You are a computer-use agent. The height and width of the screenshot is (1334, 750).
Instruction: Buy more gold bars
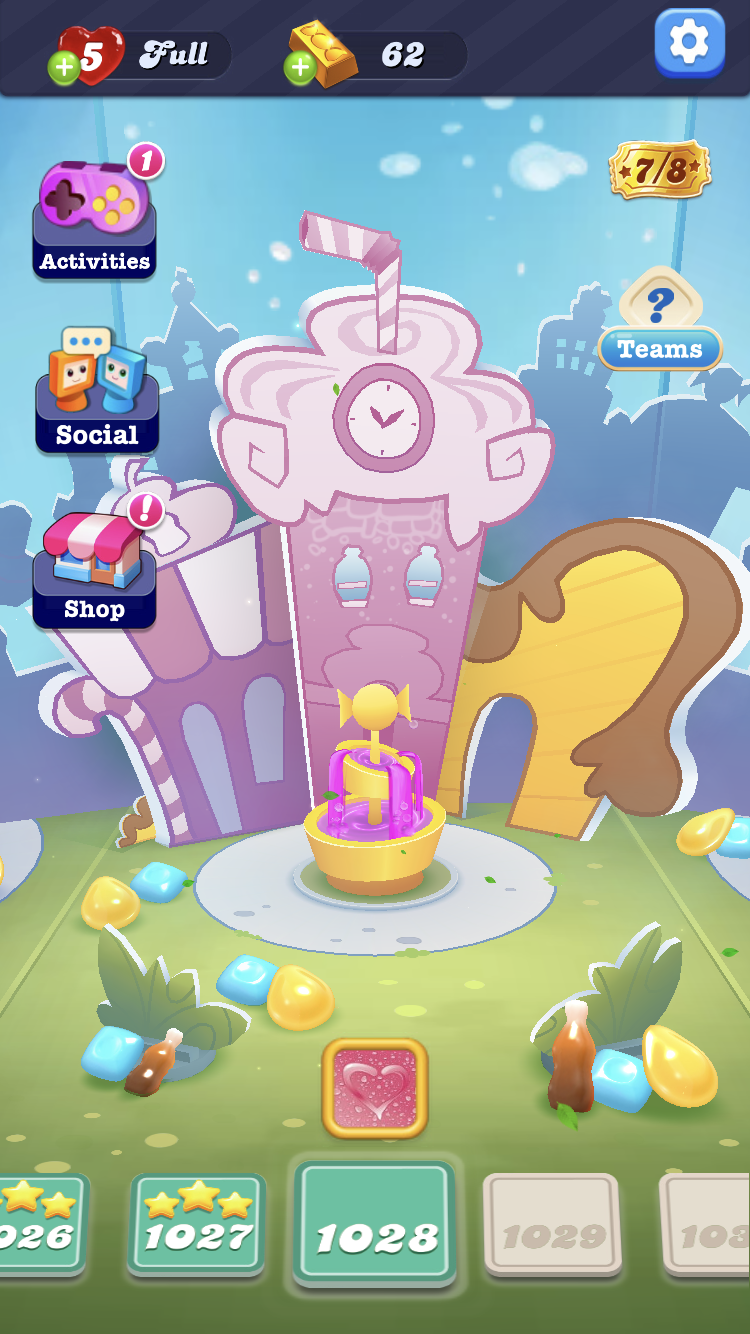300,68
